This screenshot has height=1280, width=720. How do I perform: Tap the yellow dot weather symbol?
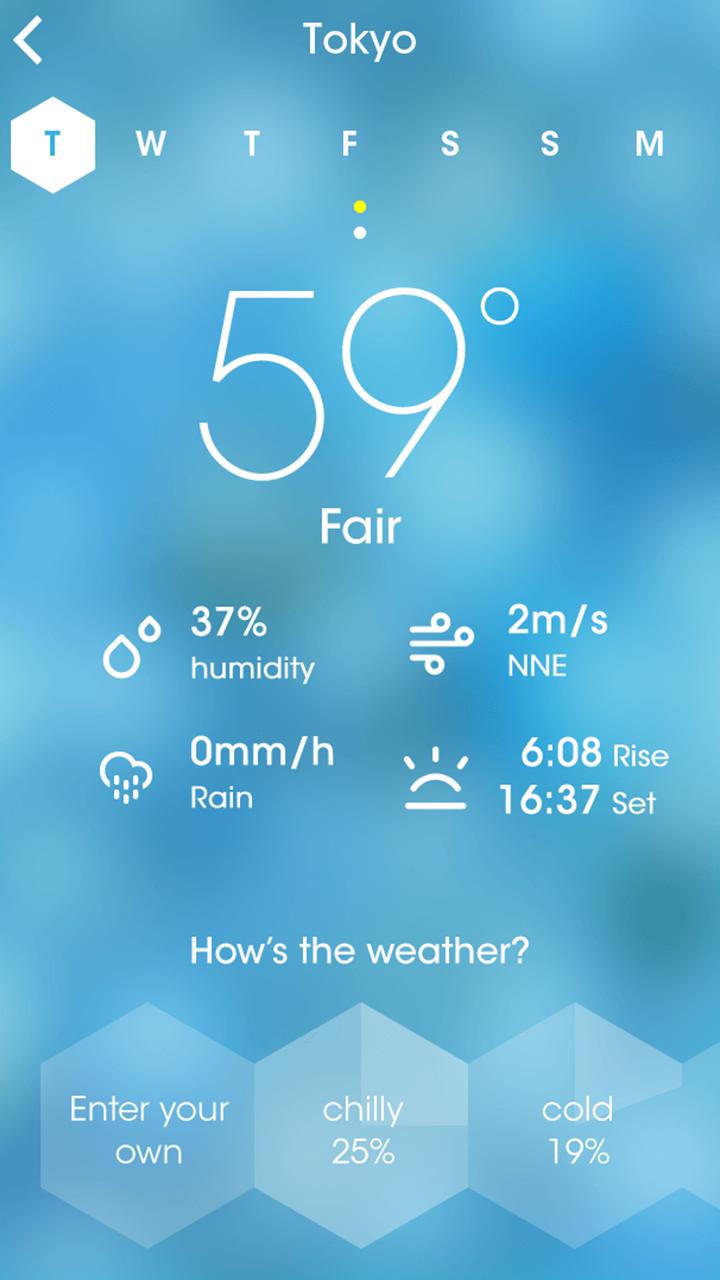(361, 208)
